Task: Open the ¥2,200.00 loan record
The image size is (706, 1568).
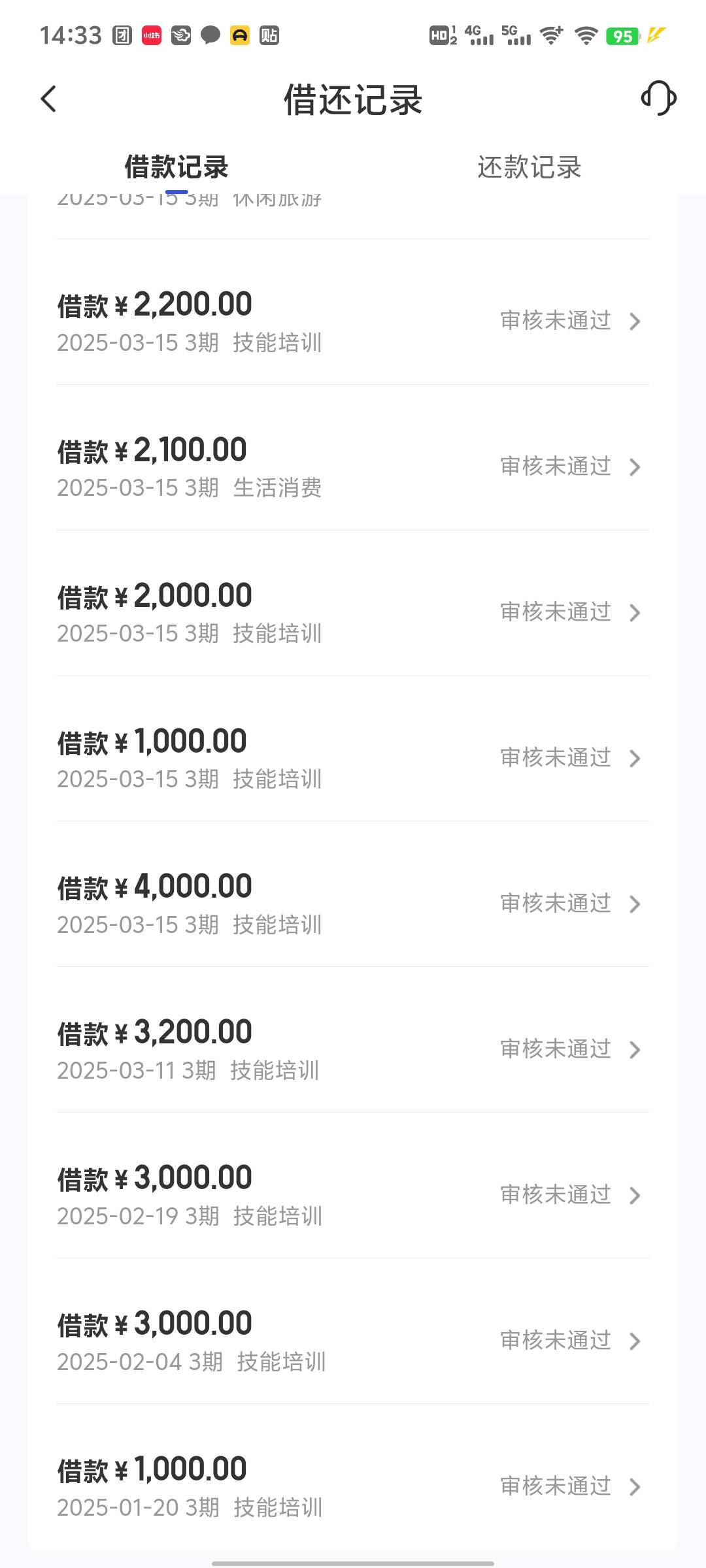Action: [x=353, y=312]
